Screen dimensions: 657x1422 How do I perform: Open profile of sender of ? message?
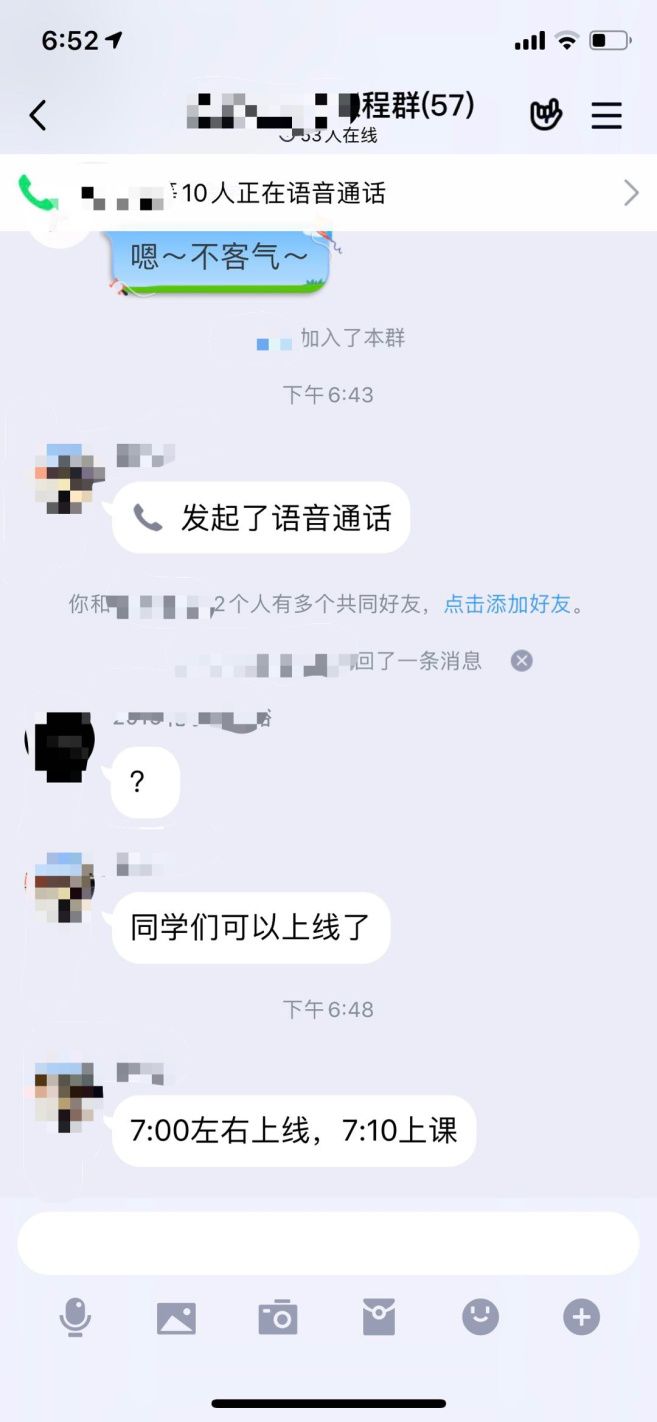pyautogui.click(x=60, y=746)
